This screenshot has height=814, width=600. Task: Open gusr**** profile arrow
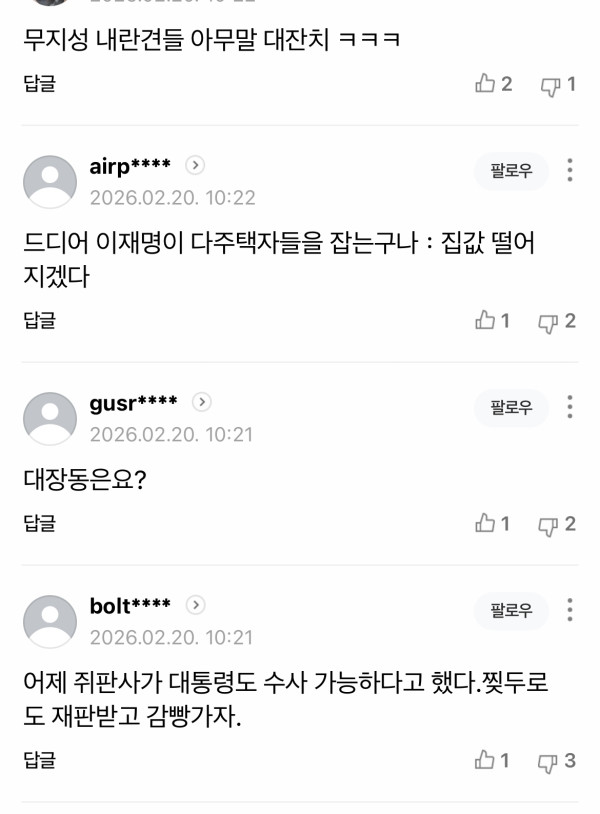coord(202,402)
